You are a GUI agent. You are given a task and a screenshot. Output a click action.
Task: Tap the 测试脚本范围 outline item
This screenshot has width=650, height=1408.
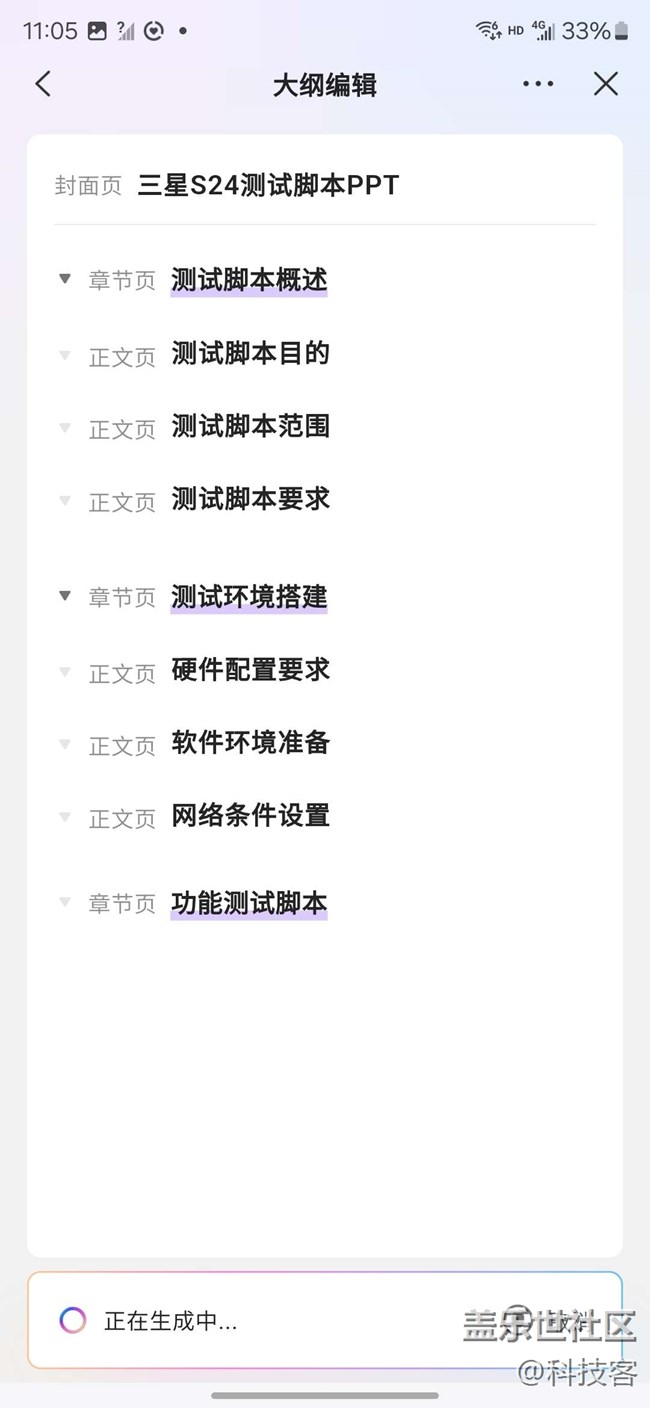[250, 426]
